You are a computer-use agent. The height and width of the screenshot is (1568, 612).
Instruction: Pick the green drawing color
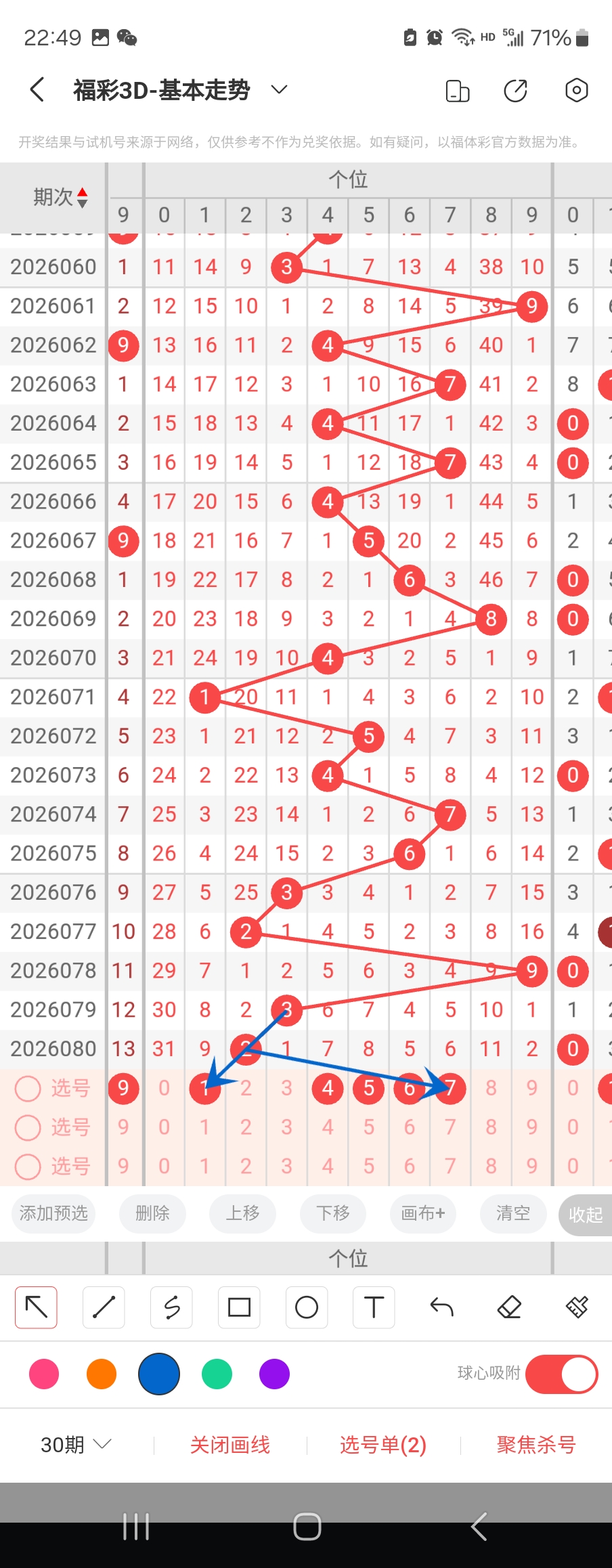pos(217,1374)
